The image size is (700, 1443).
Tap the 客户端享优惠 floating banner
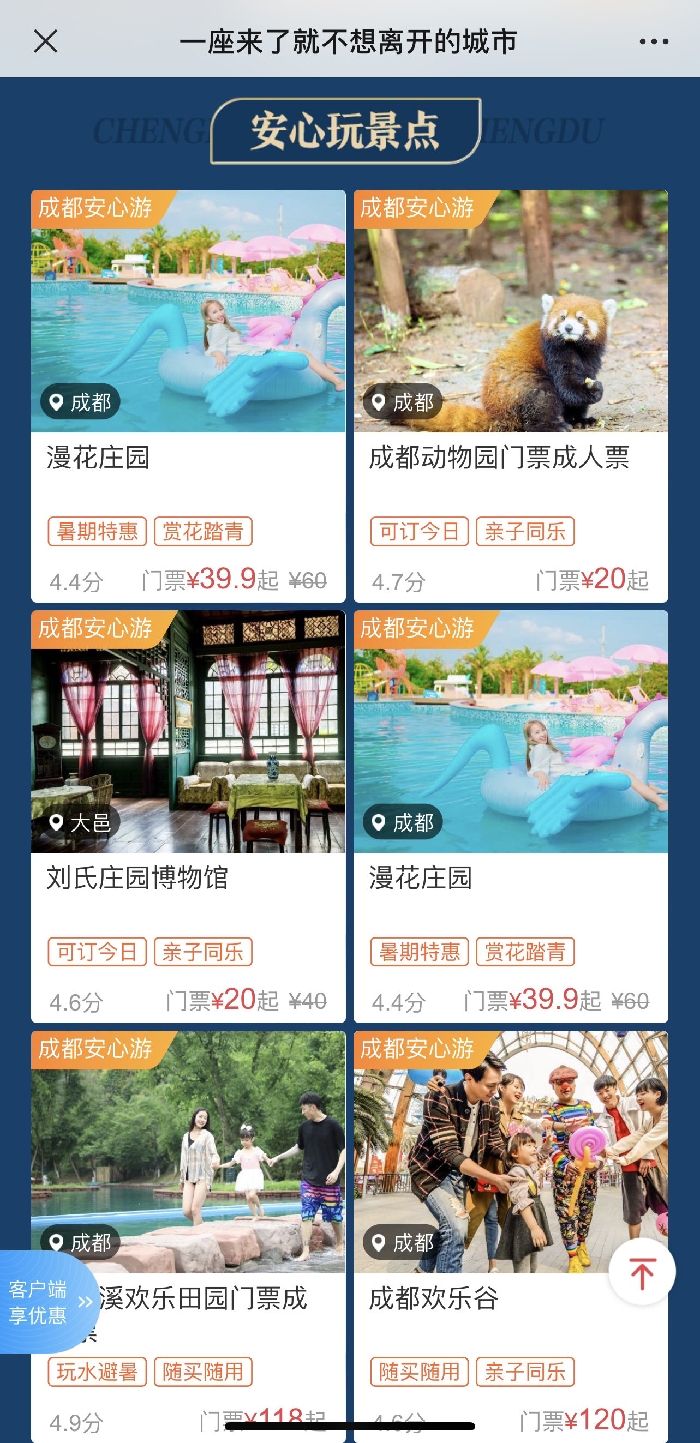[46, 1302]
